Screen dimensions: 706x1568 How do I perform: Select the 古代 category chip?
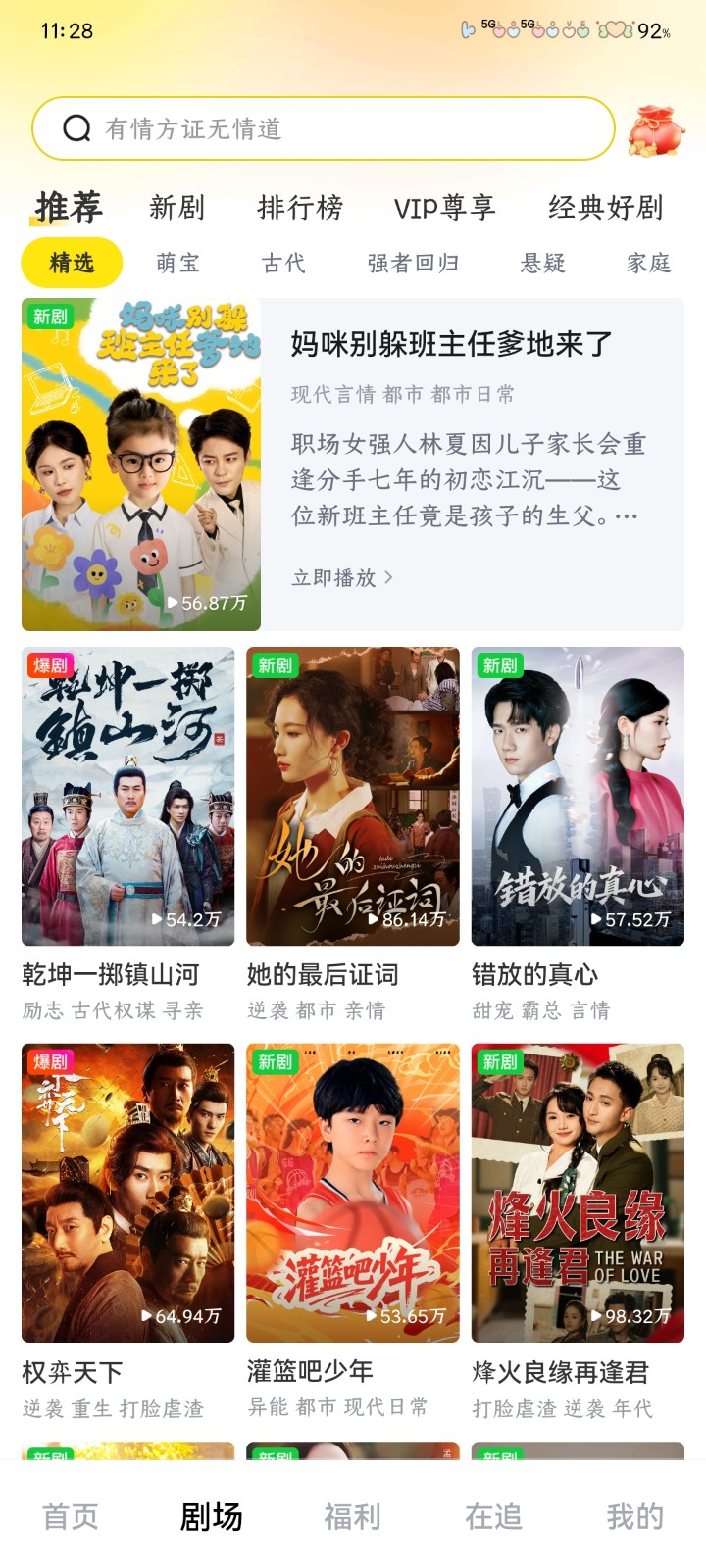point(284,263)
